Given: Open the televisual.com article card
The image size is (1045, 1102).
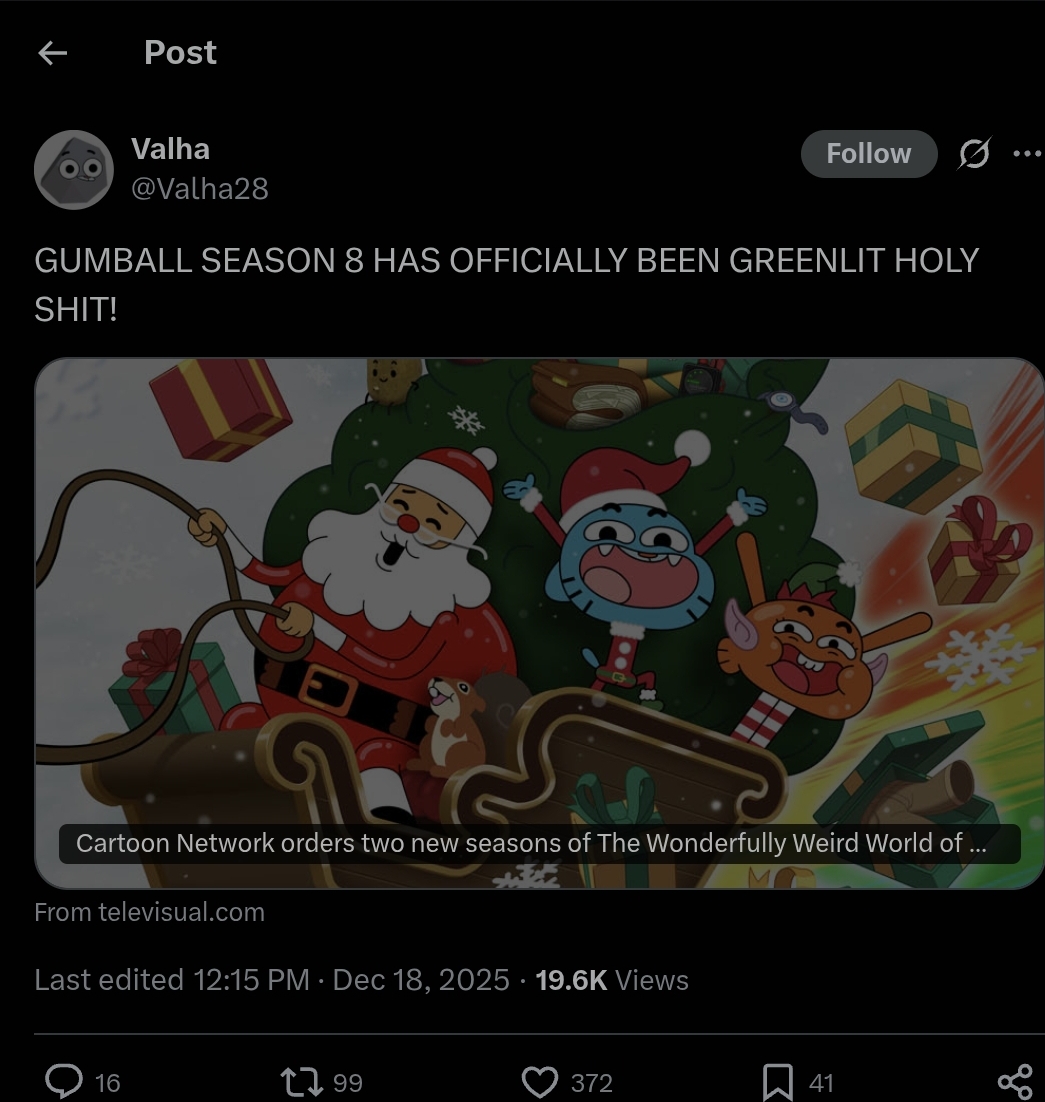Looking at the screenshot, I should click(539, 622).
